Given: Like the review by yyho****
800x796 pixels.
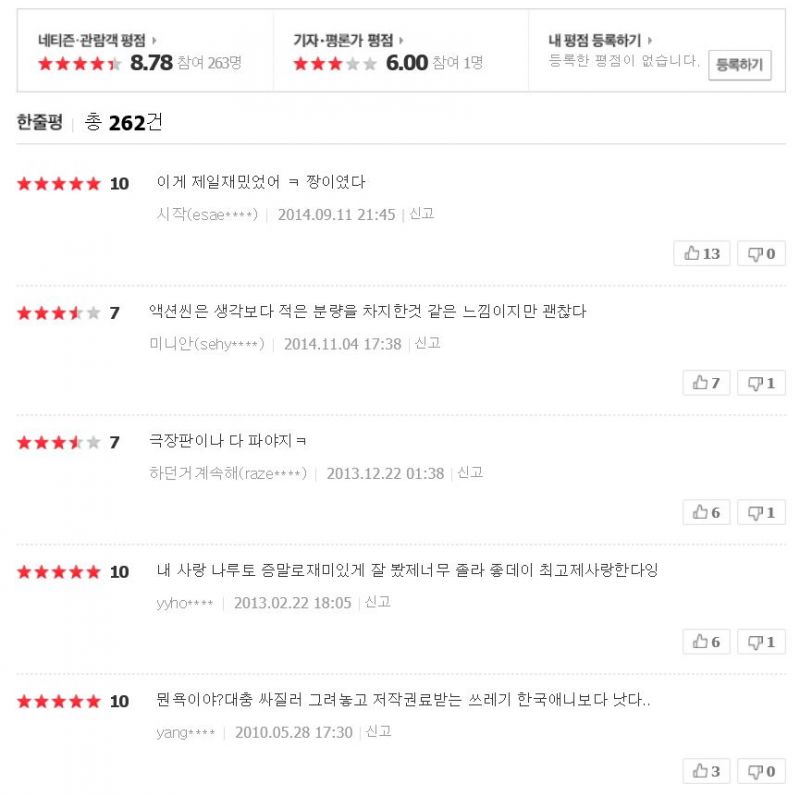Looking at the screenshot, I should 706,642.
